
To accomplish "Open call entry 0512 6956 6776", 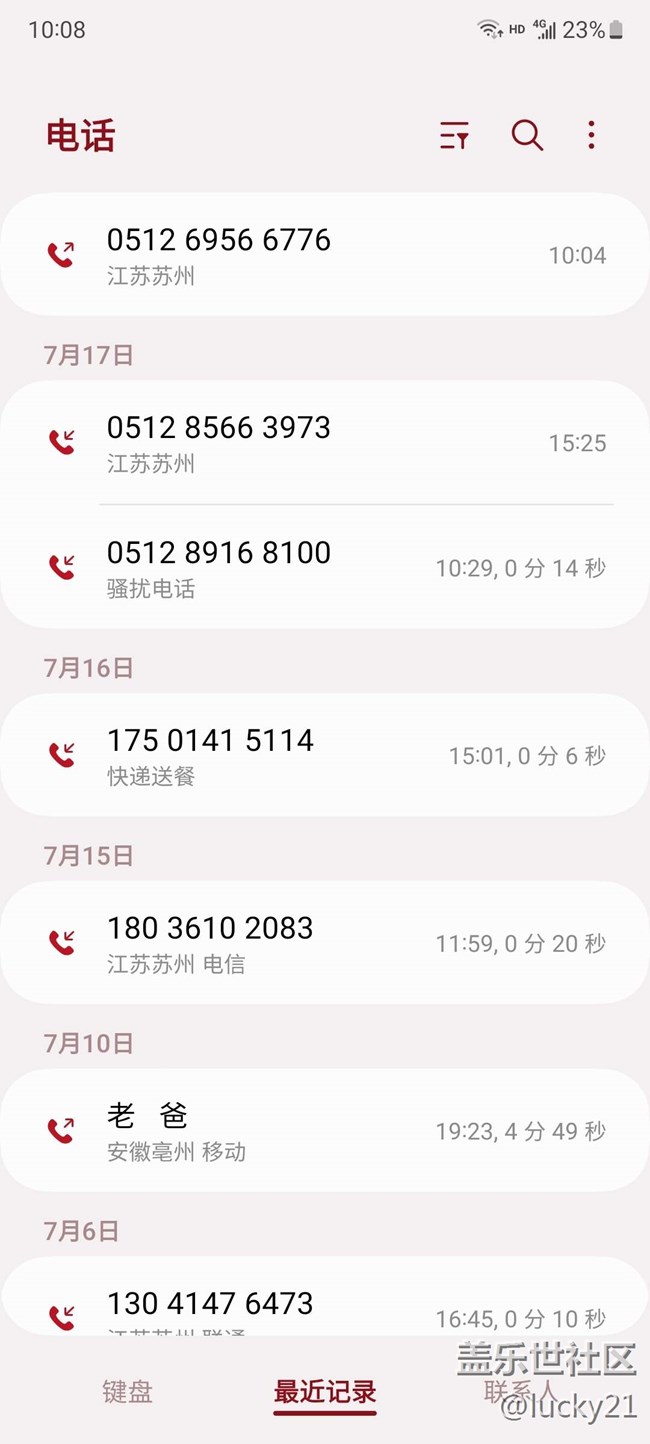I will tap(324, 255).
